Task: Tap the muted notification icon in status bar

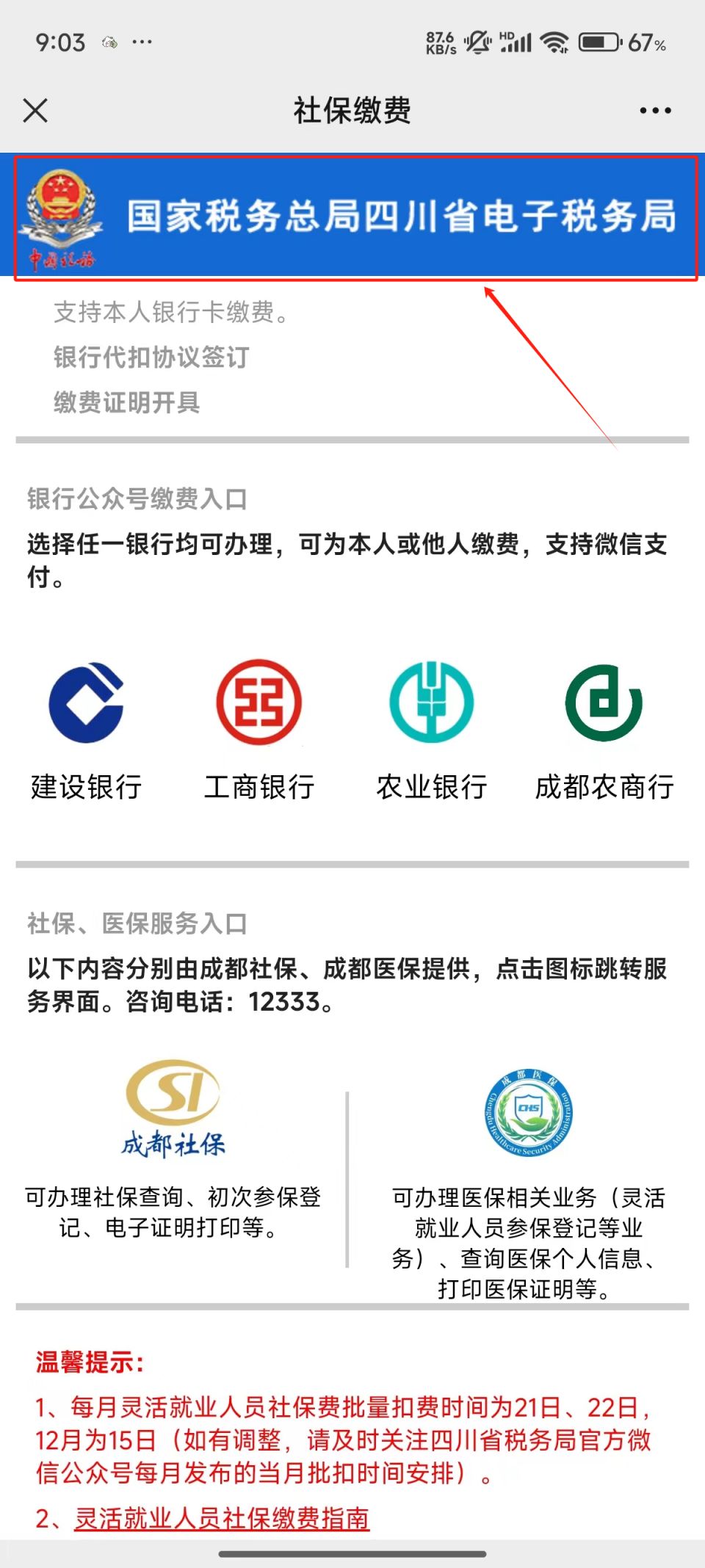Action: click(477, 43)
